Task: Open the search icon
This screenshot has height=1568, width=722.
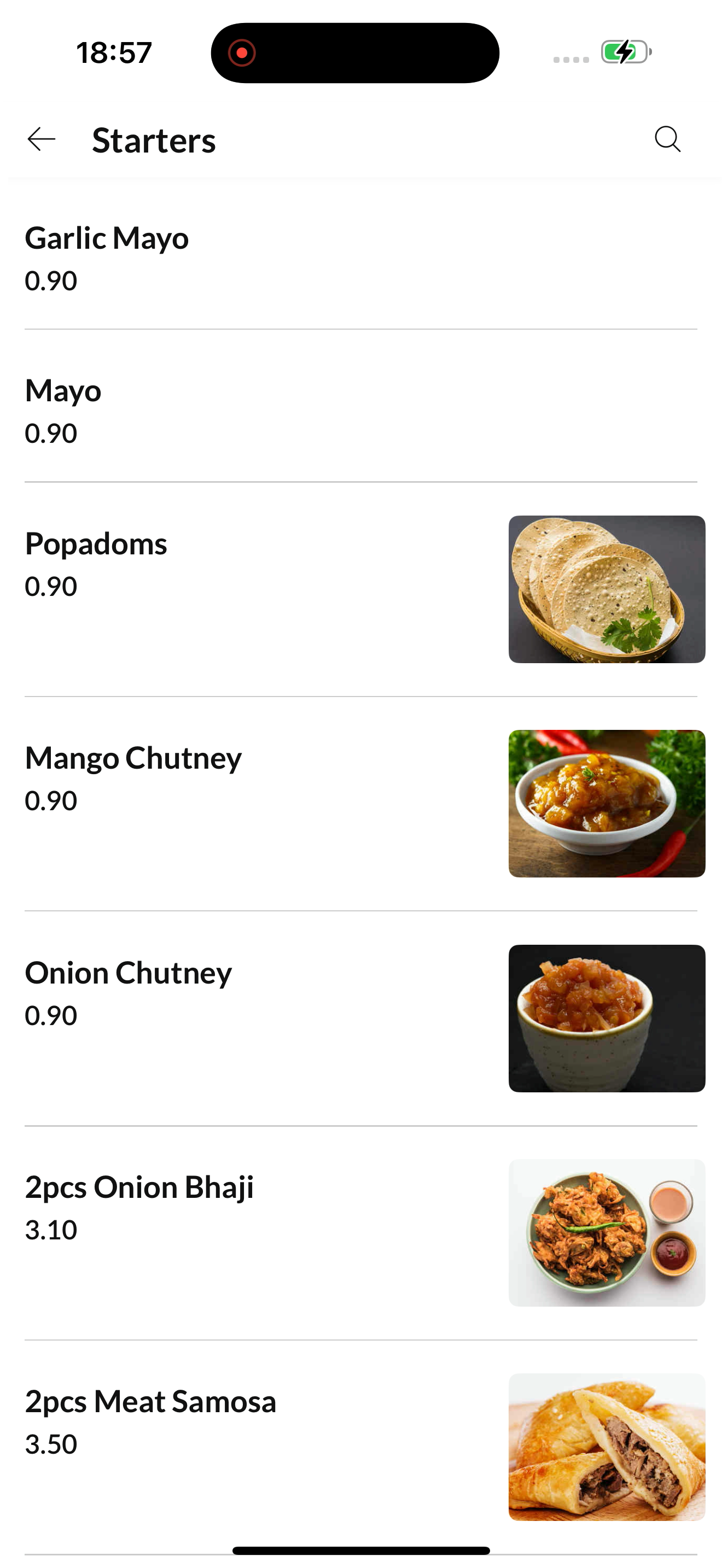Action: click(667, 139)
